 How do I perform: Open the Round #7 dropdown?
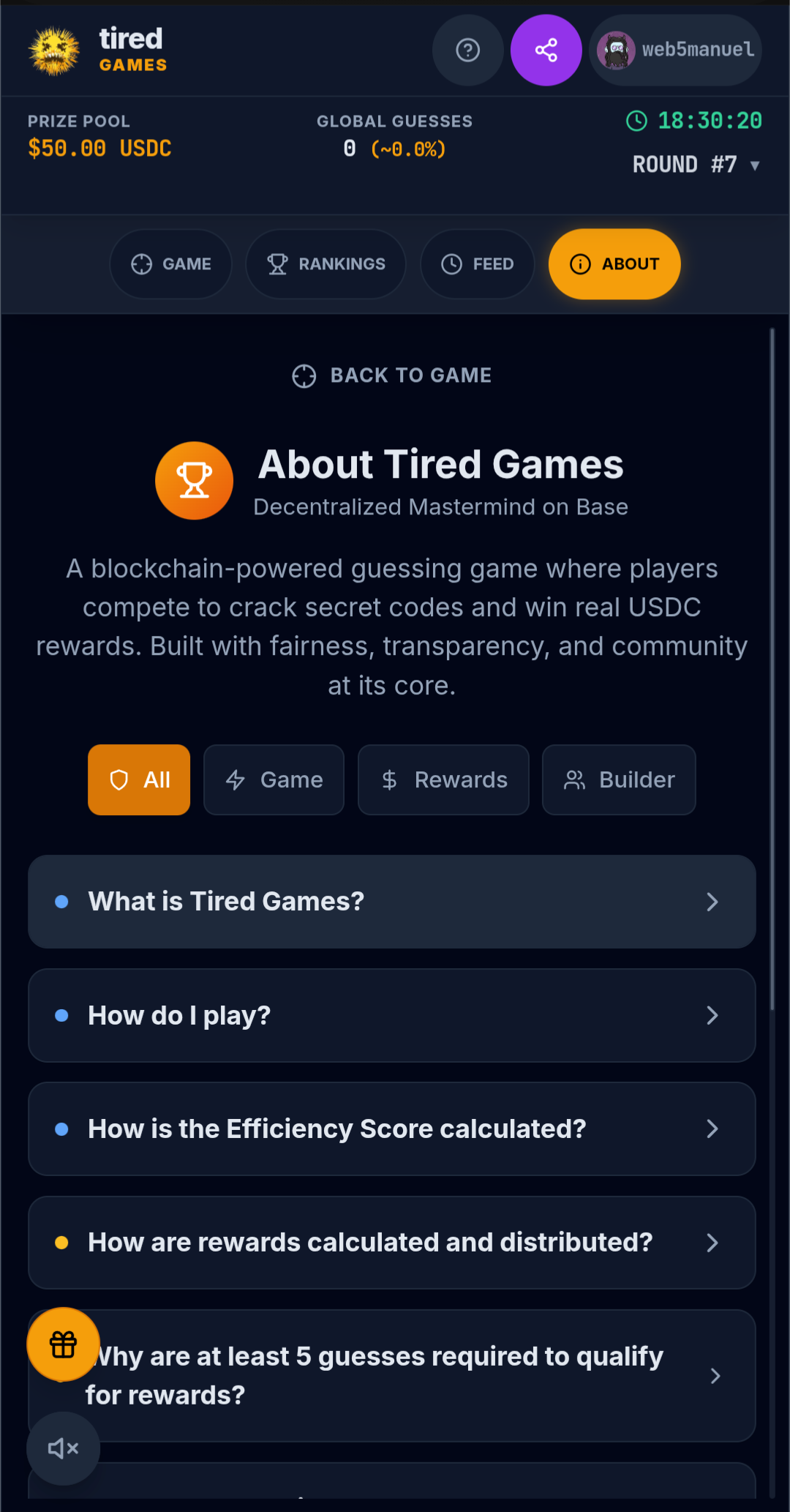pyautogui.click(x=696, y=165)
